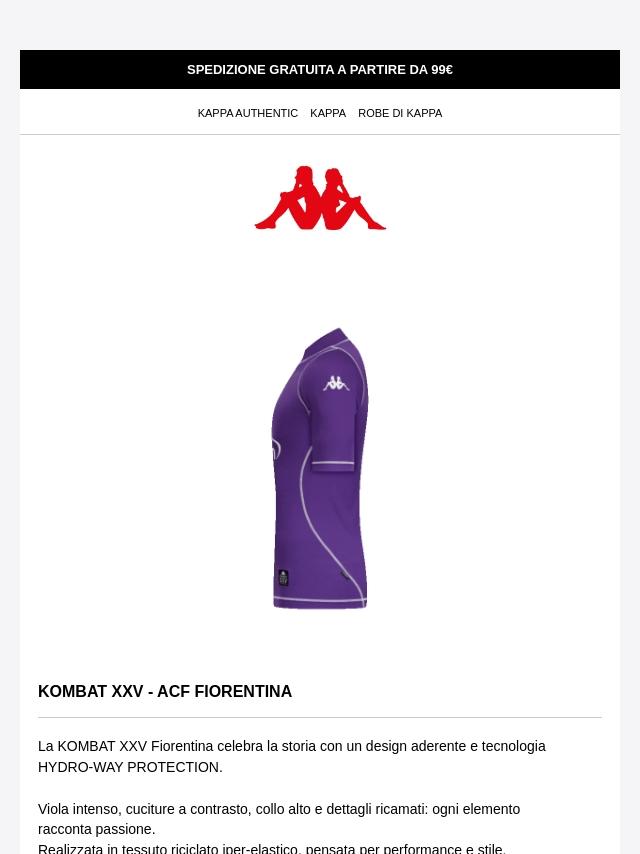Open the red Kappa logo
The height and width of the screenshot is (854, 640).
click(320, 198)
